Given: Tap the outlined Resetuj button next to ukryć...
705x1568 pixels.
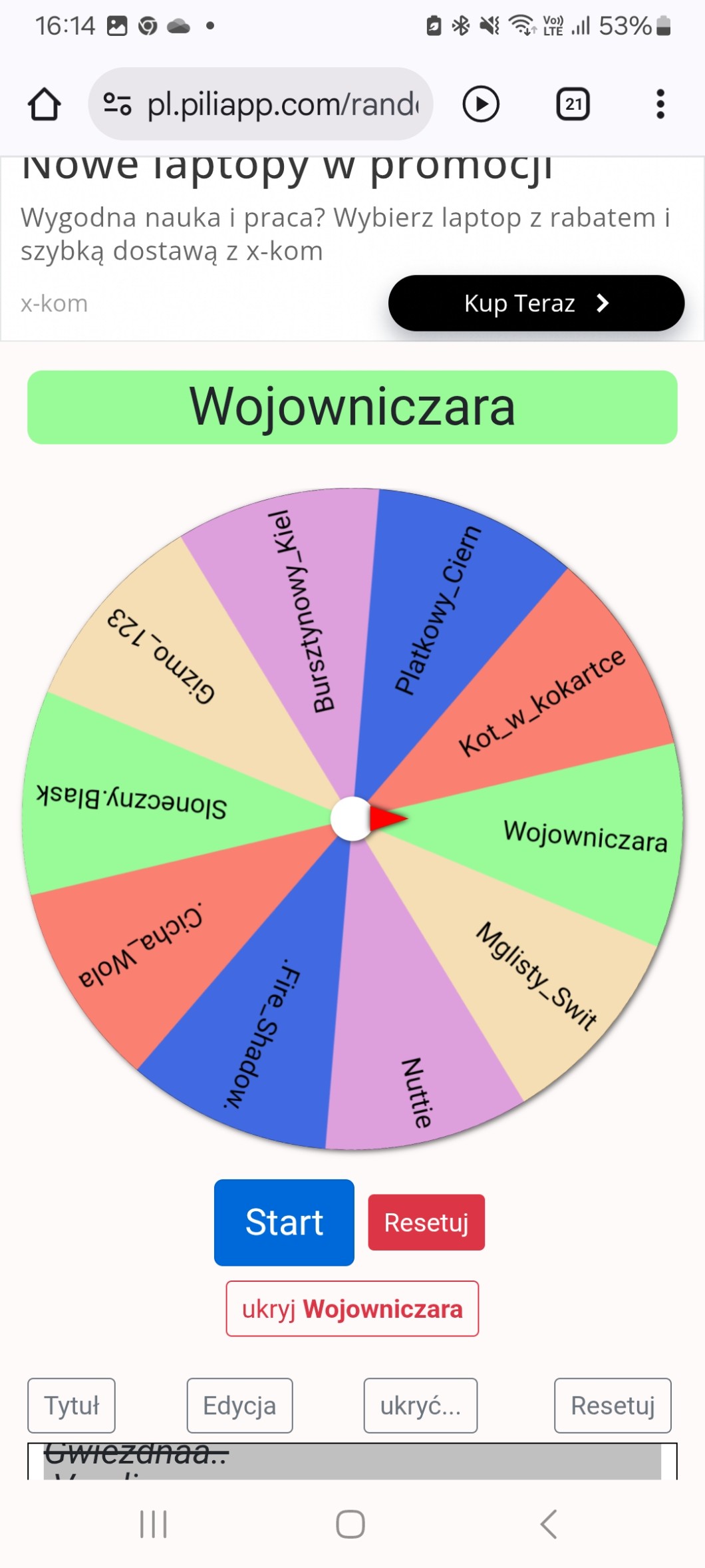Looking at the screenshot, I should pyautogui.click(x=613, y=1405).
